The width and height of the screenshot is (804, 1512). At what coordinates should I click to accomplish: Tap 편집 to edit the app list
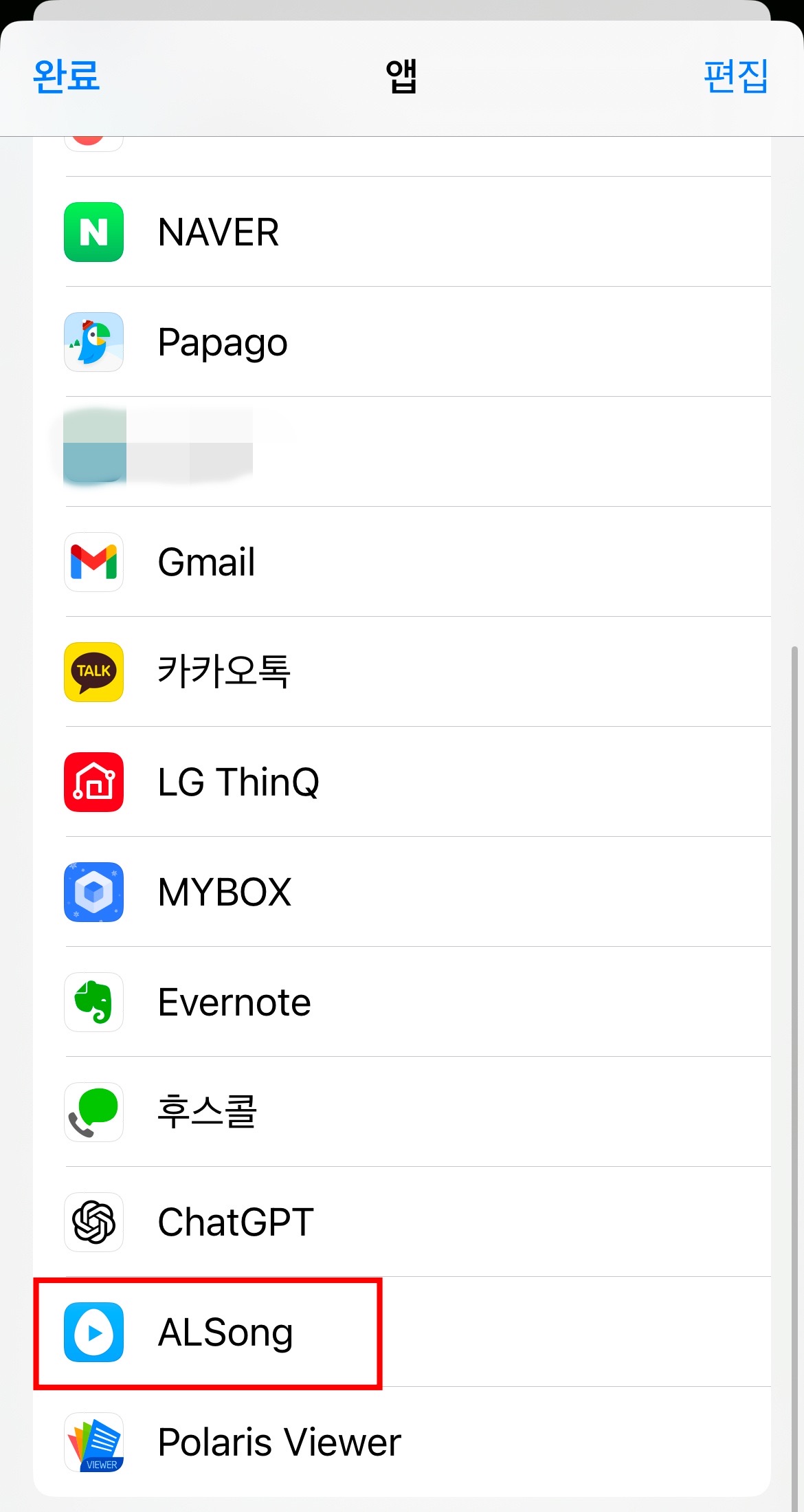pyautogui.click(x=735, y=76)
